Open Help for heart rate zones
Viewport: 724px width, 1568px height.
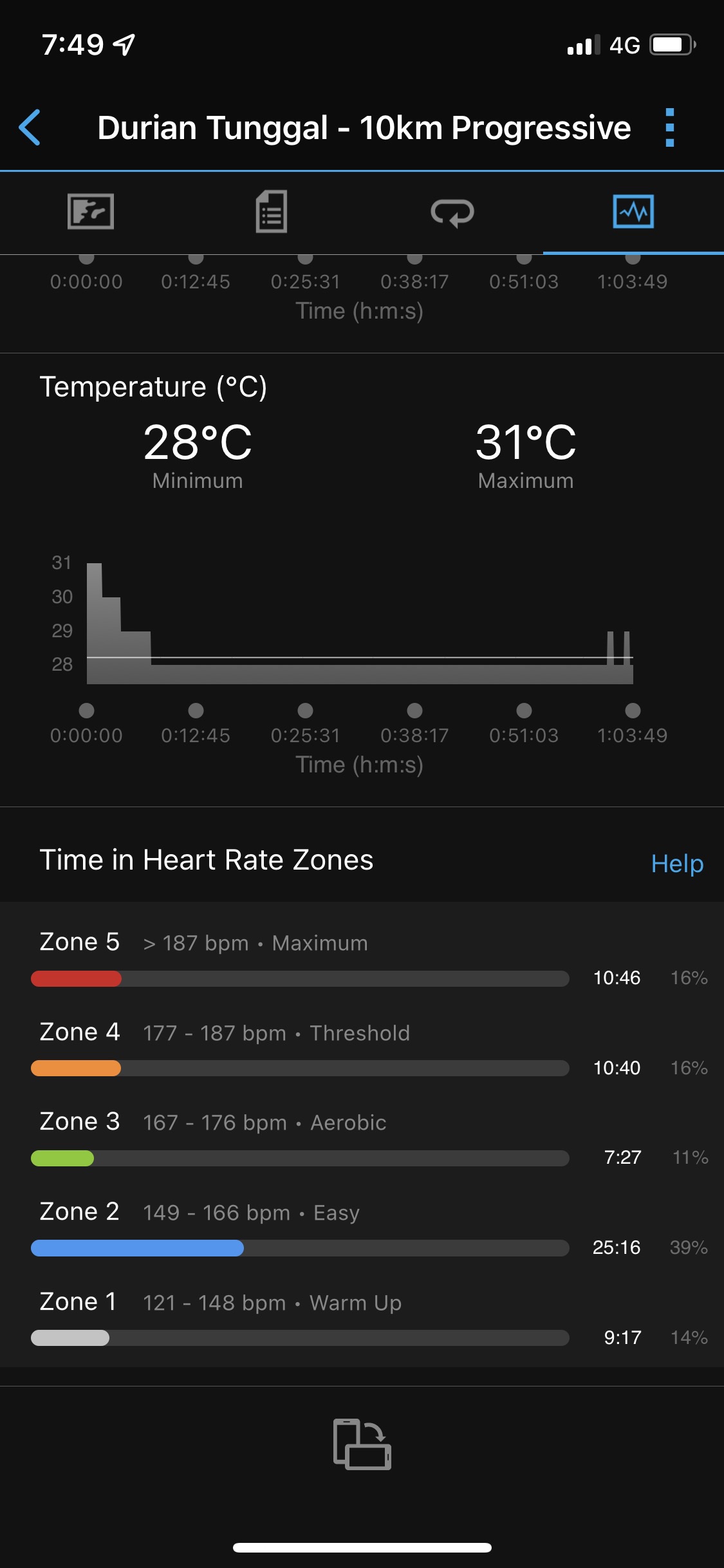(x=677, y=864)
